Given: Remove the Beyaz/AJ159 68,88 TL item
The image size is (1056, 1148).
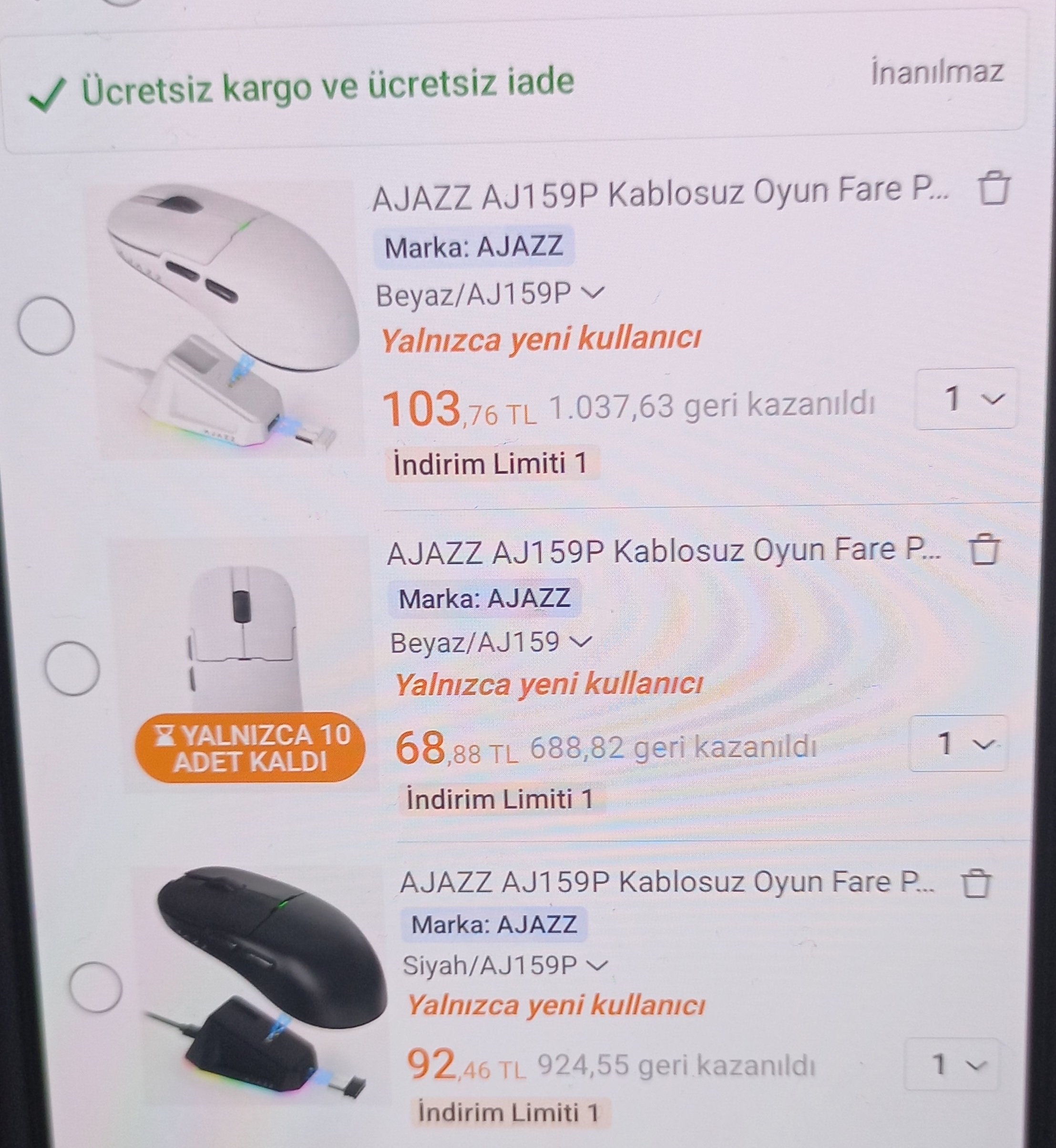Looking at the screenshot, I should pos(984,550).
